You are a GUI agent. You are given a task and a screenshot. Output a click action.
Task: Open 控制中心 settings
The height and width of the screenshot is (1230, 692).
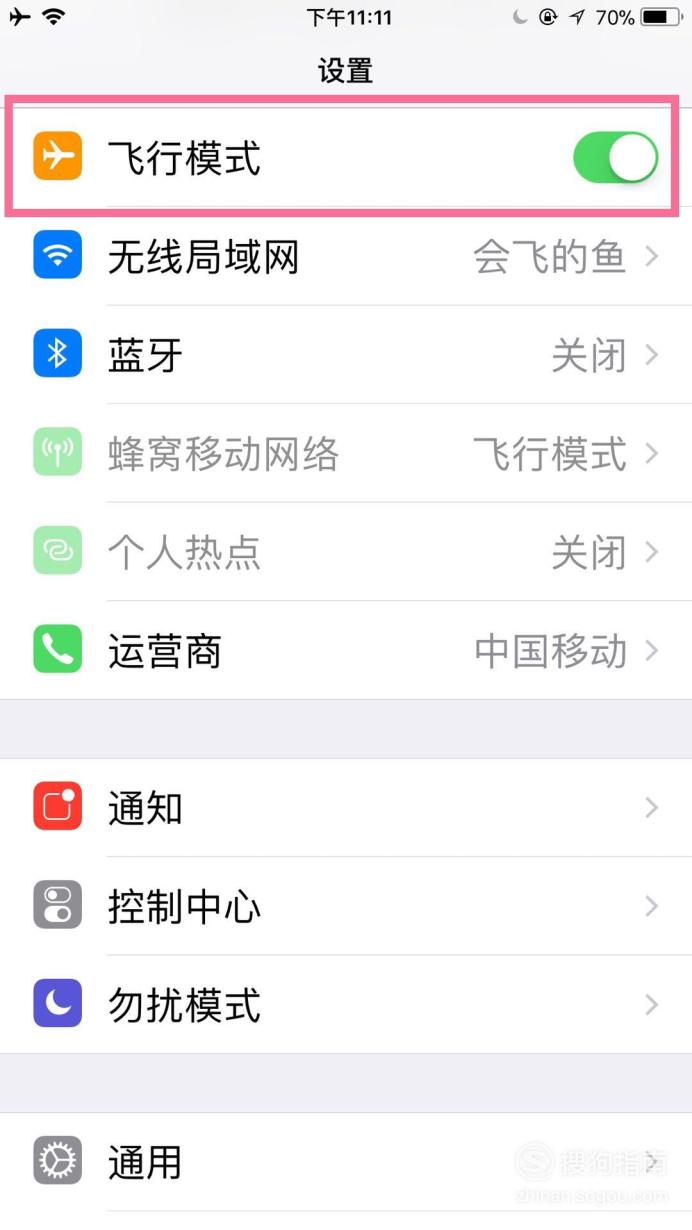tap(346, 906)
